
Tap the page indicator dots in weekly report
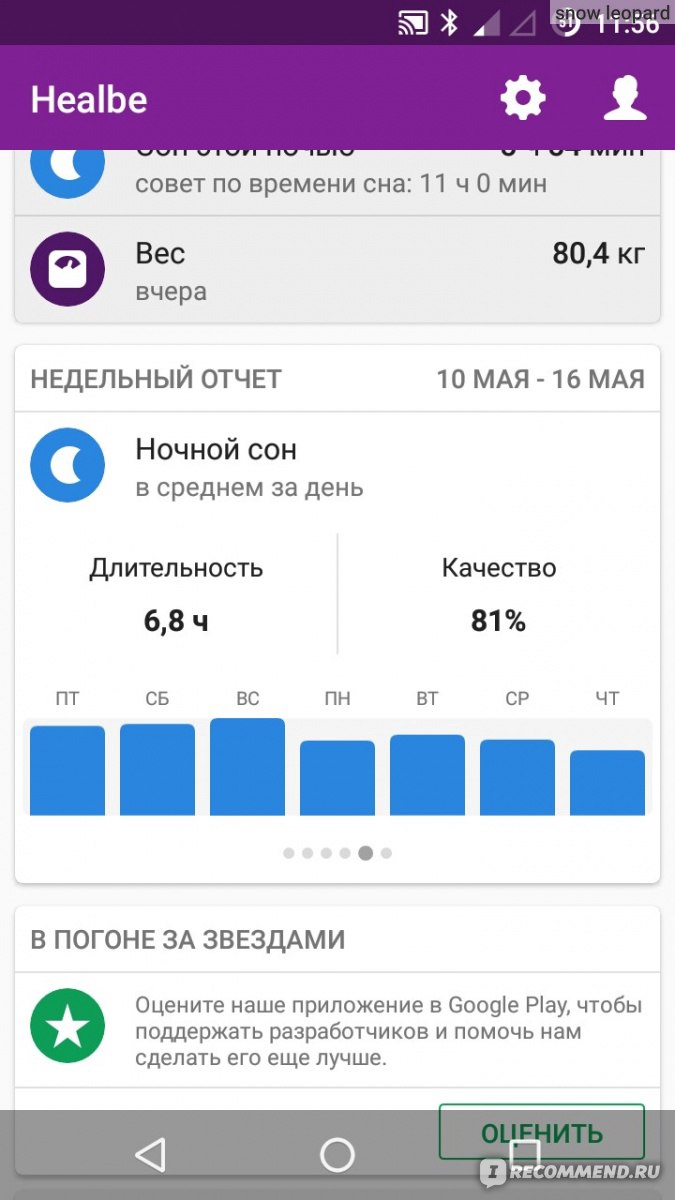tap(337, 853)
